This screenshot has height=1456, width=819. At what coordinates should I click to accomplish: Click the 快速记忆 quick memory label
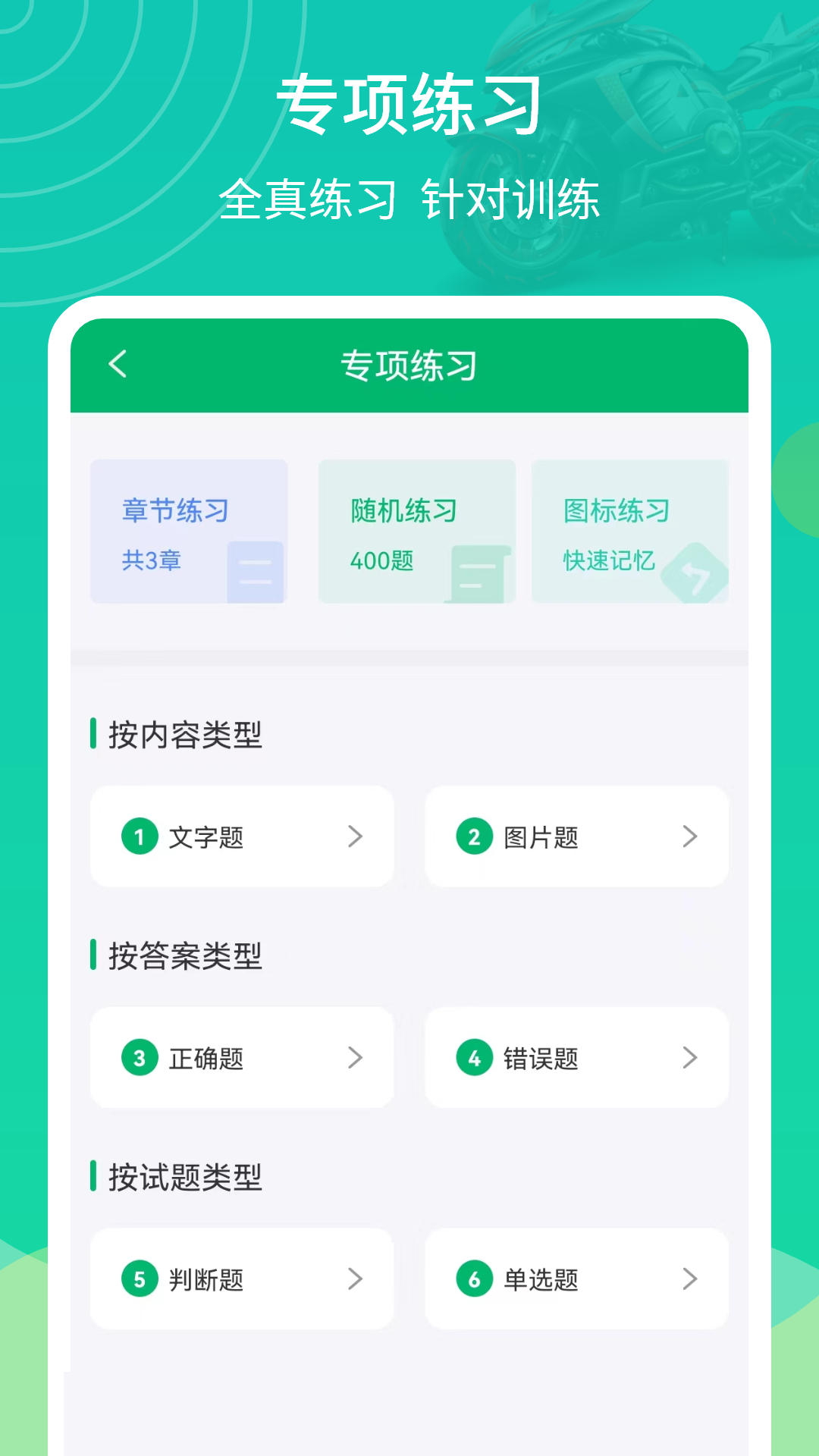tap(610, 561)
